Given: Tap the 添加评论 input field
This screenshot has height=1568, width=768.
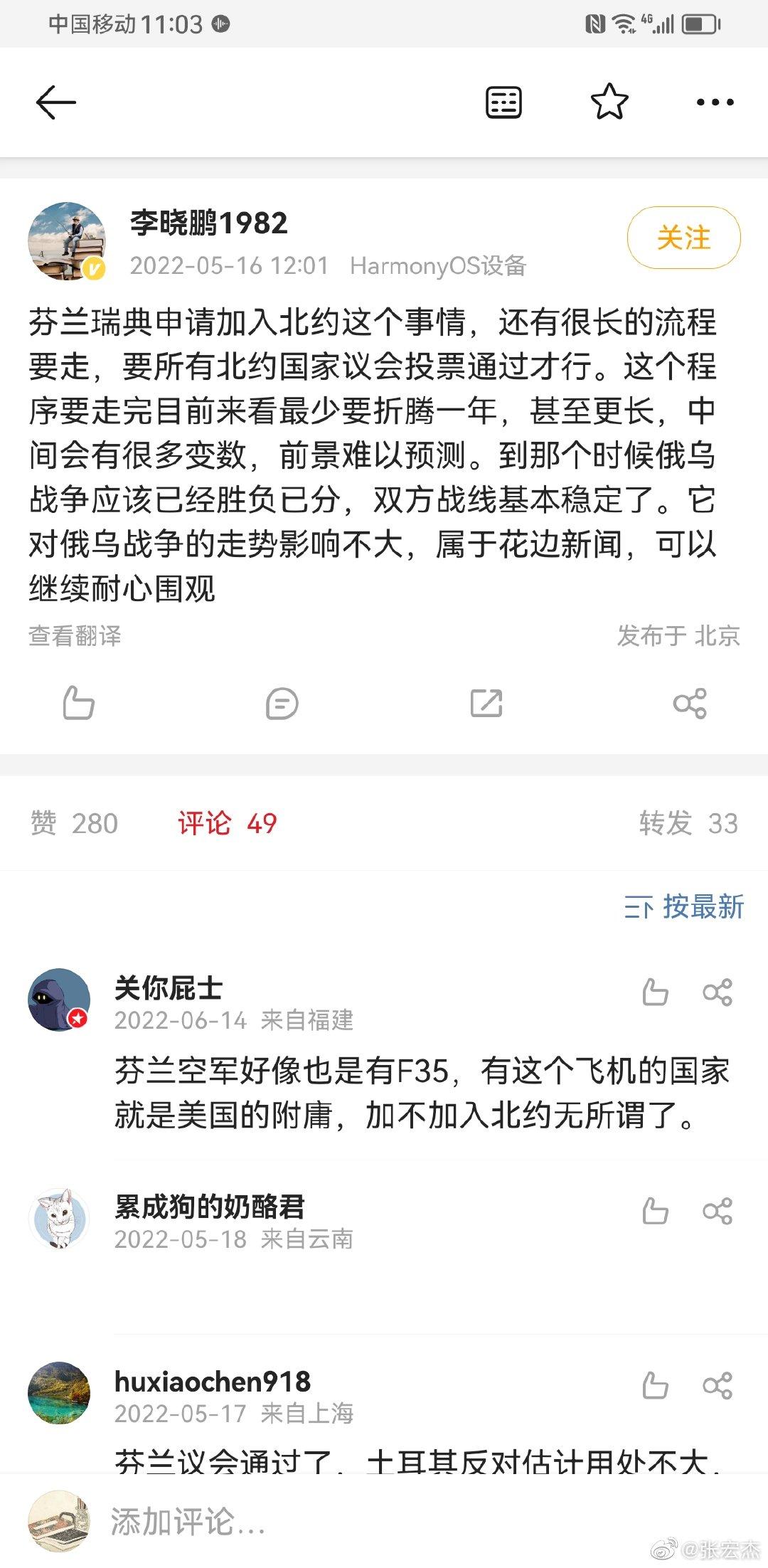Looking at the screenshot, I should [356, 1522].
